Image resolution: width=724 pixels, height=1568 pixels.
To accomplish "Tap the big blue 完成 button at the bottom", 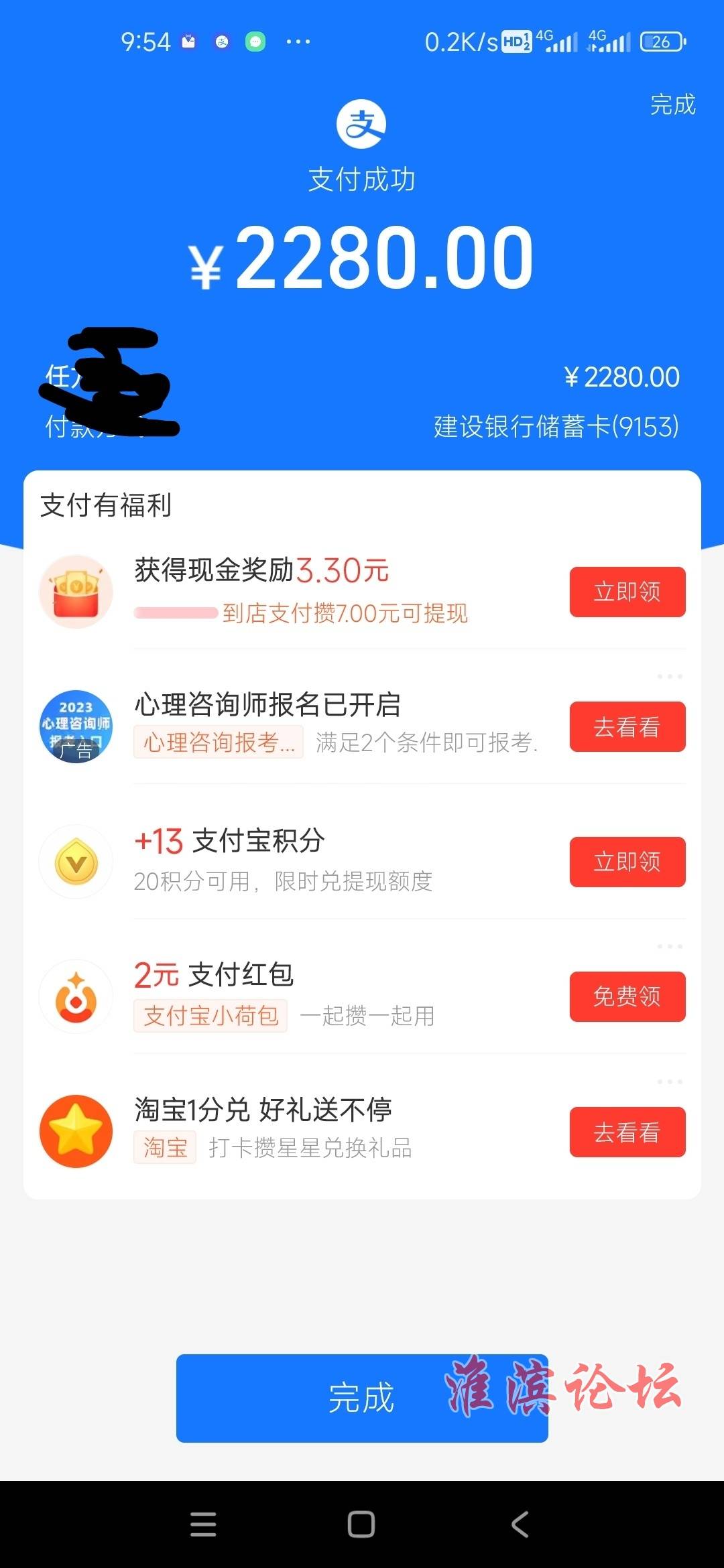I will pyautogui.click(x=362, y=1398).
